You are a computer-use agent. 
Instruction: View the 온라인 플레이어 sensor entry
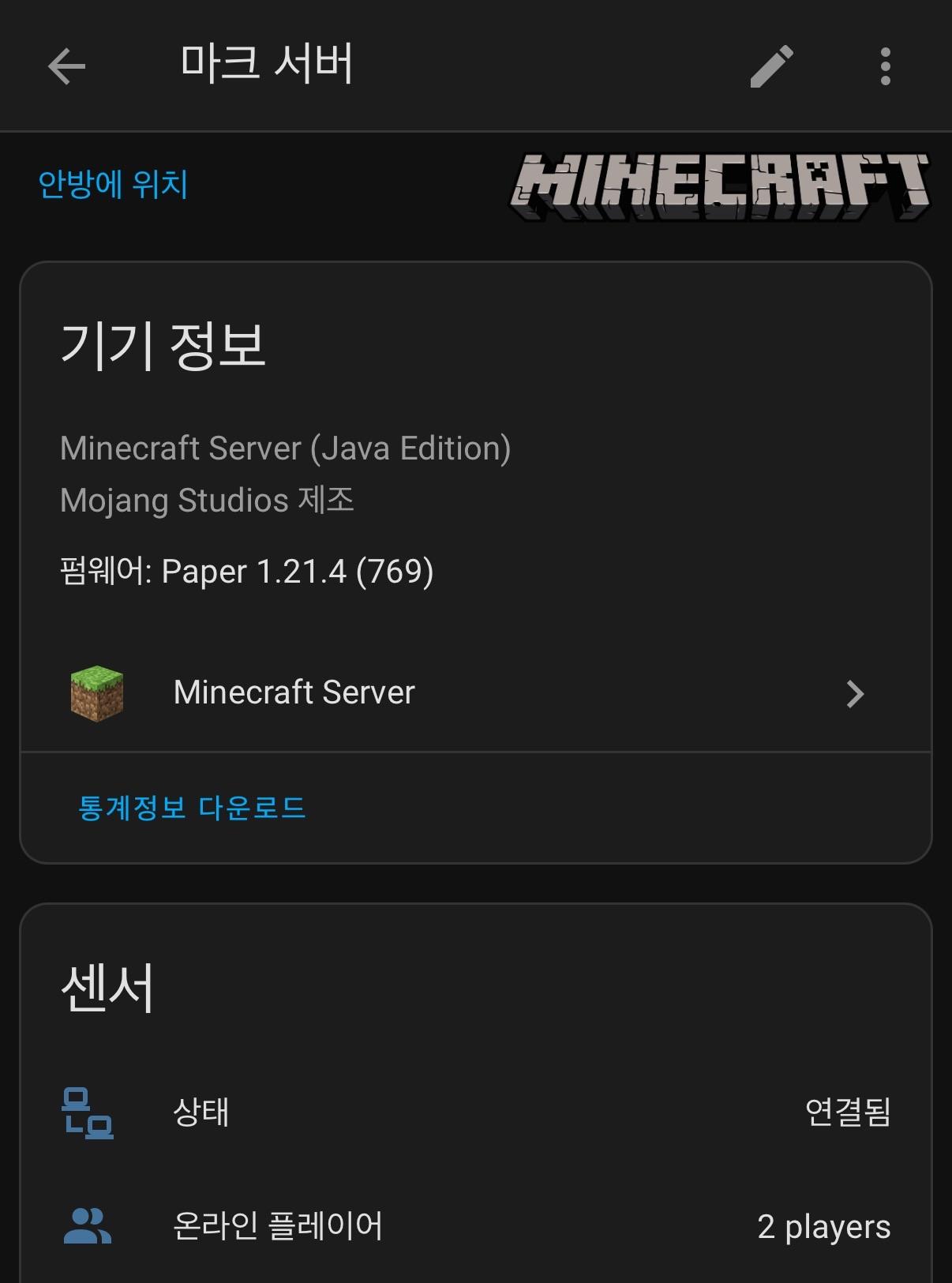pyautogui.click(x=475, y=1226)
